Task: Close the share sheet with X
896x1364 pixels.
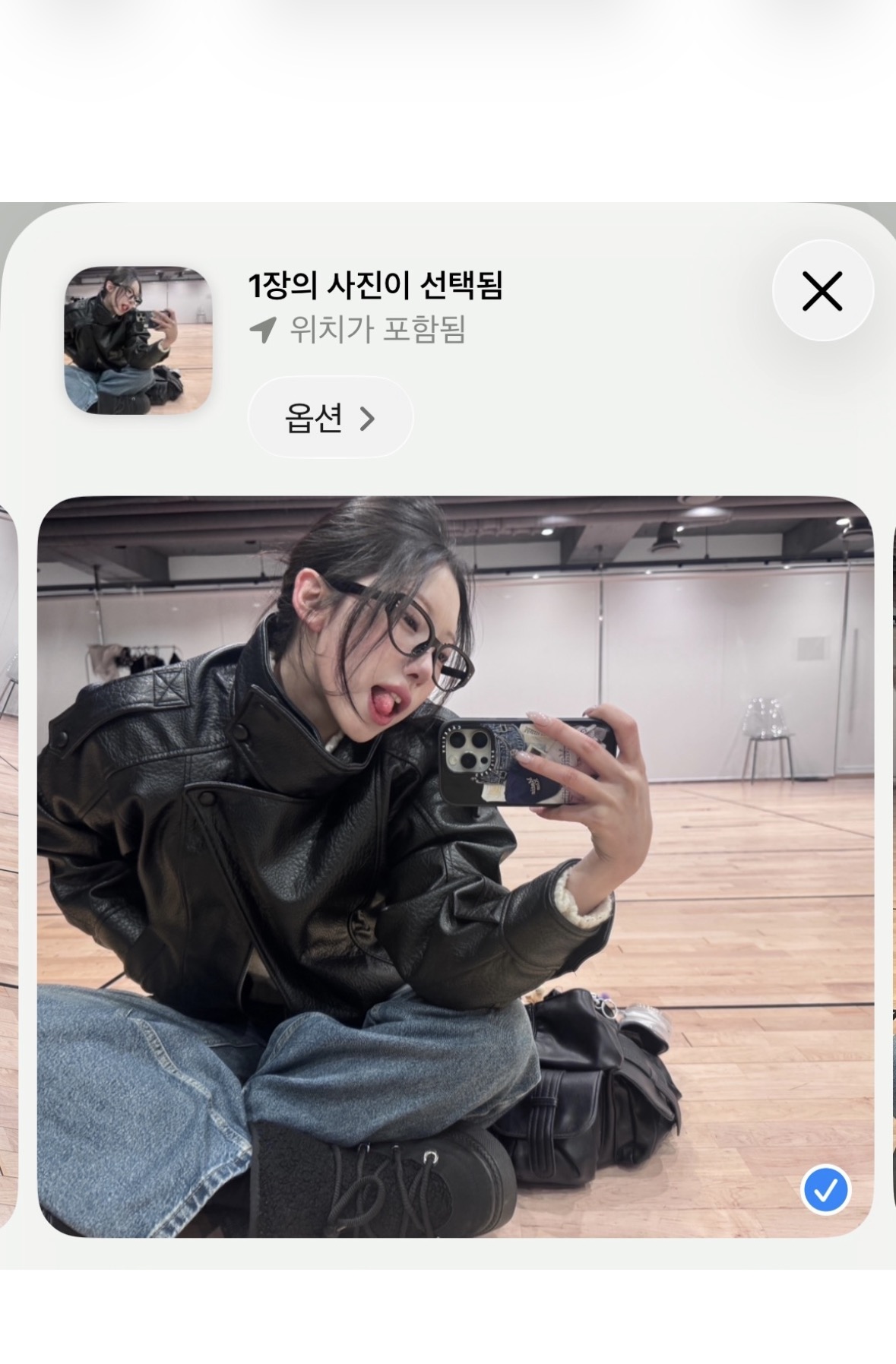Action: coord(822,290)
